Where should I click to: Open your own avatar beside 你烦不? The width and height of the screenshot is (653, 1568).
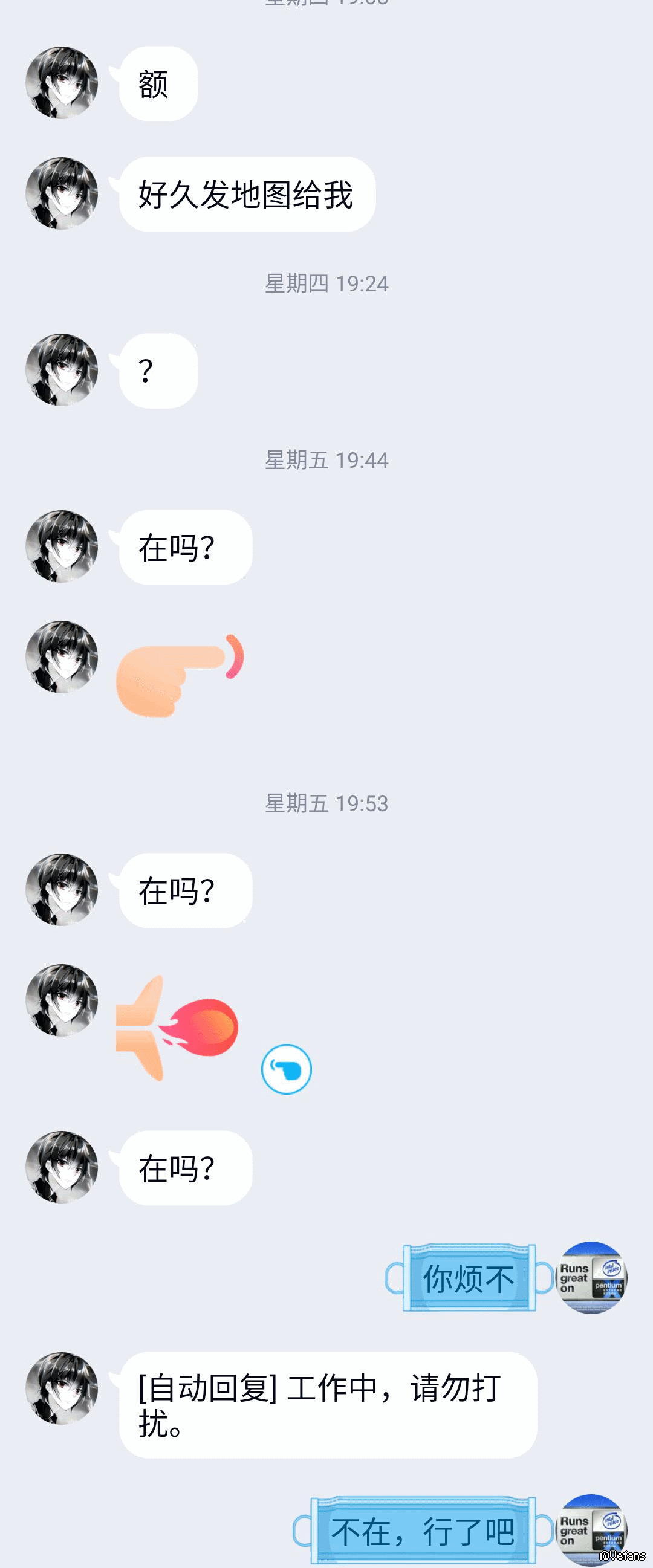click(591, 1278)
